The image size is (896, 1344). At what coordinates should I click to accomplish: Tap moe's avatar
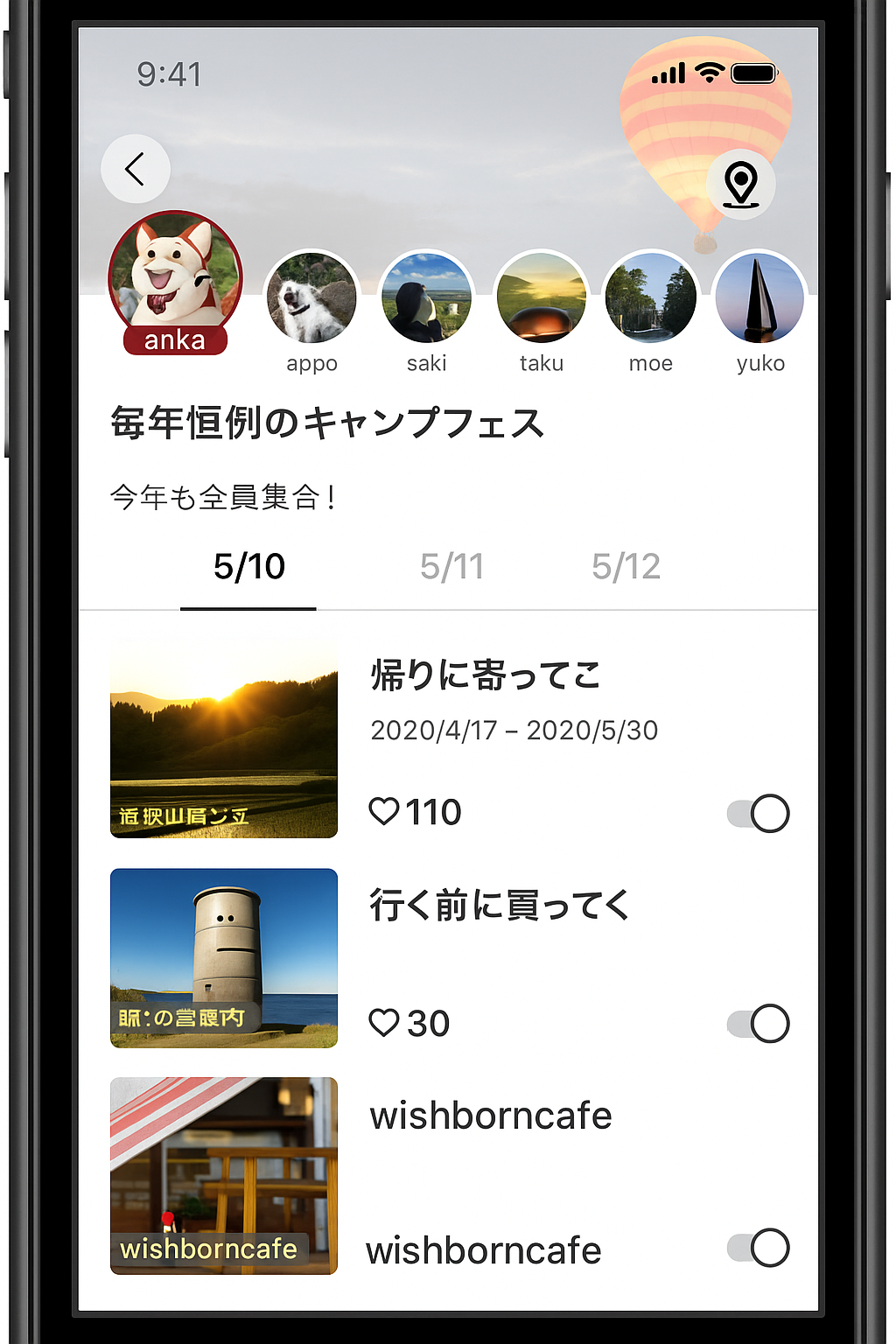click(650, 297)
